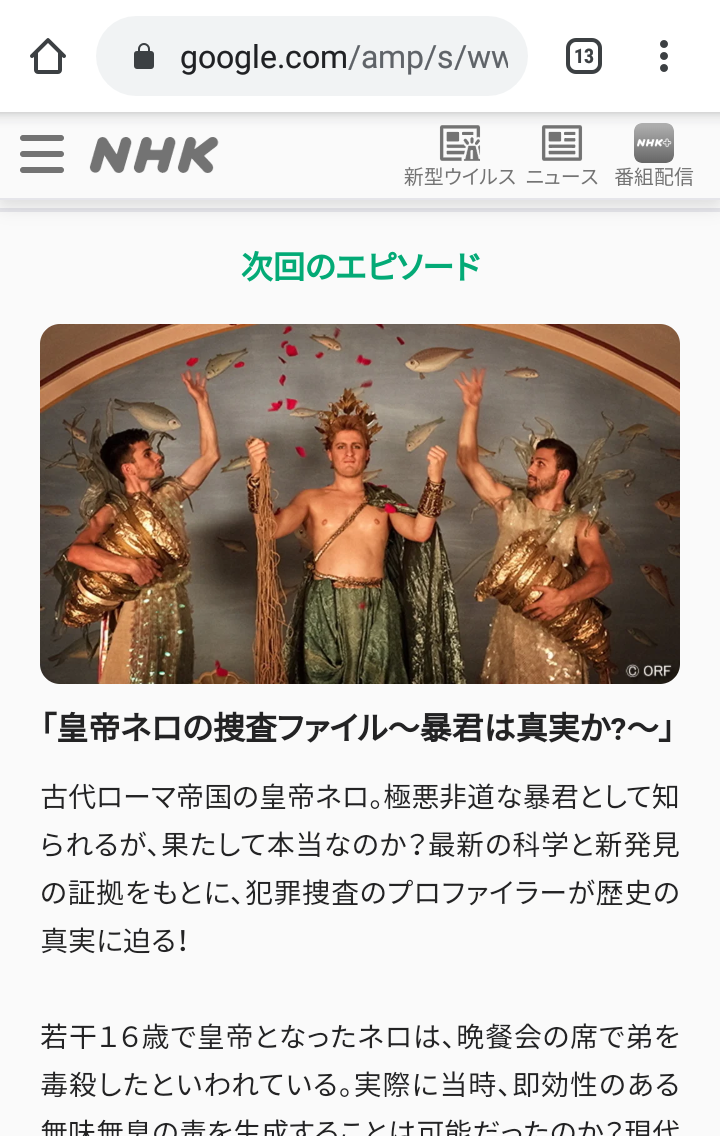Go to the NHK home logo

click(154, 155)
